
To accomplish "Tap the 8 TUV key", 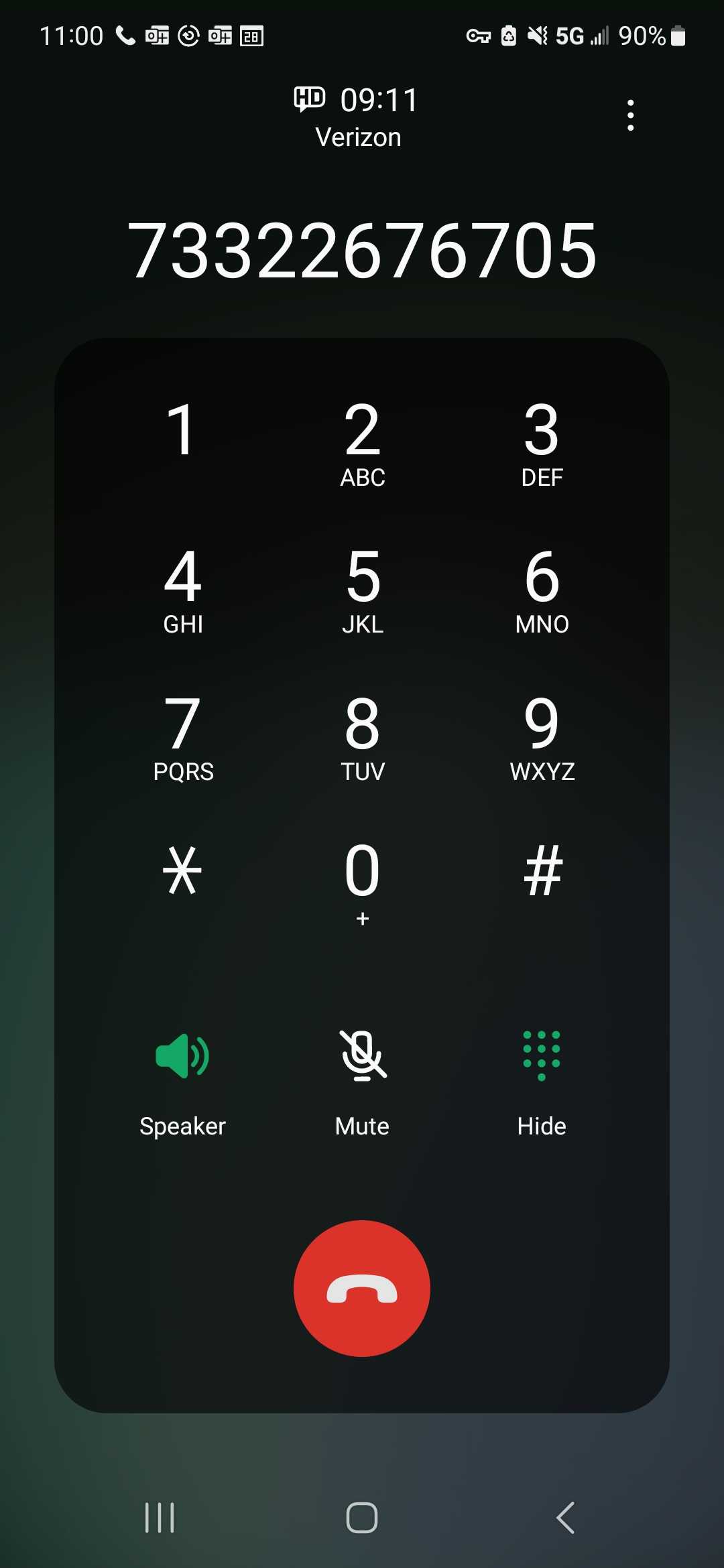I will pyautogui.click(x=362, y=737).
